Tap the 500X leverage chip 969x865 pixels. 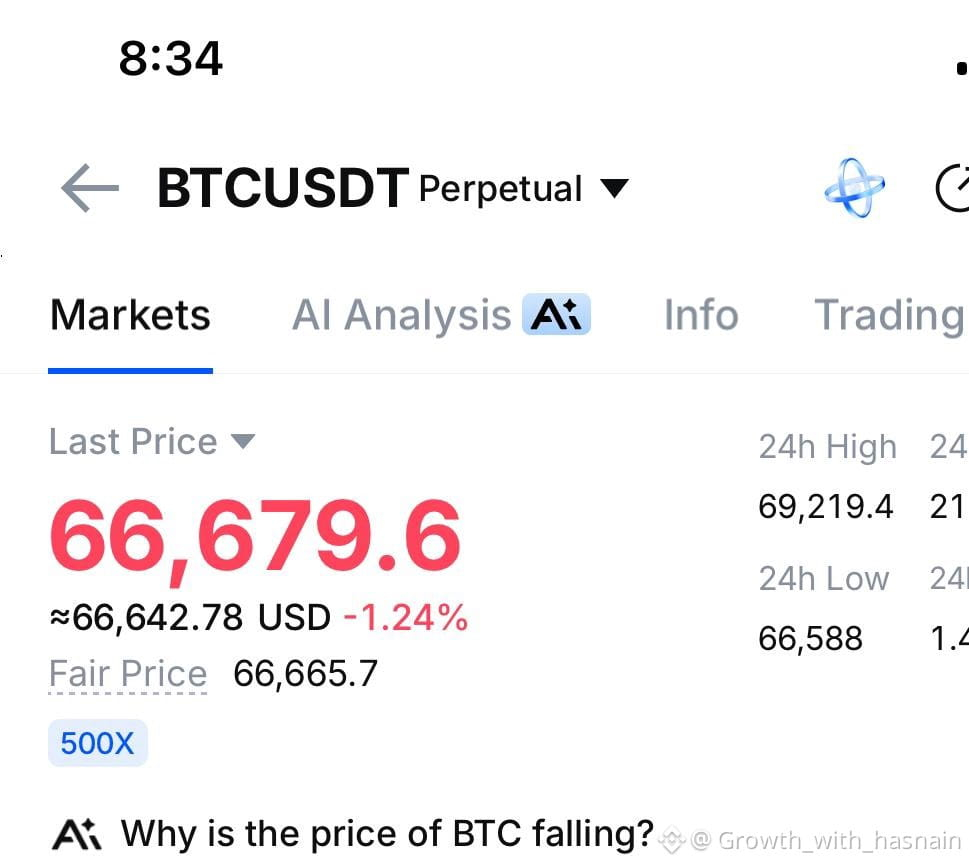(97, 743)
